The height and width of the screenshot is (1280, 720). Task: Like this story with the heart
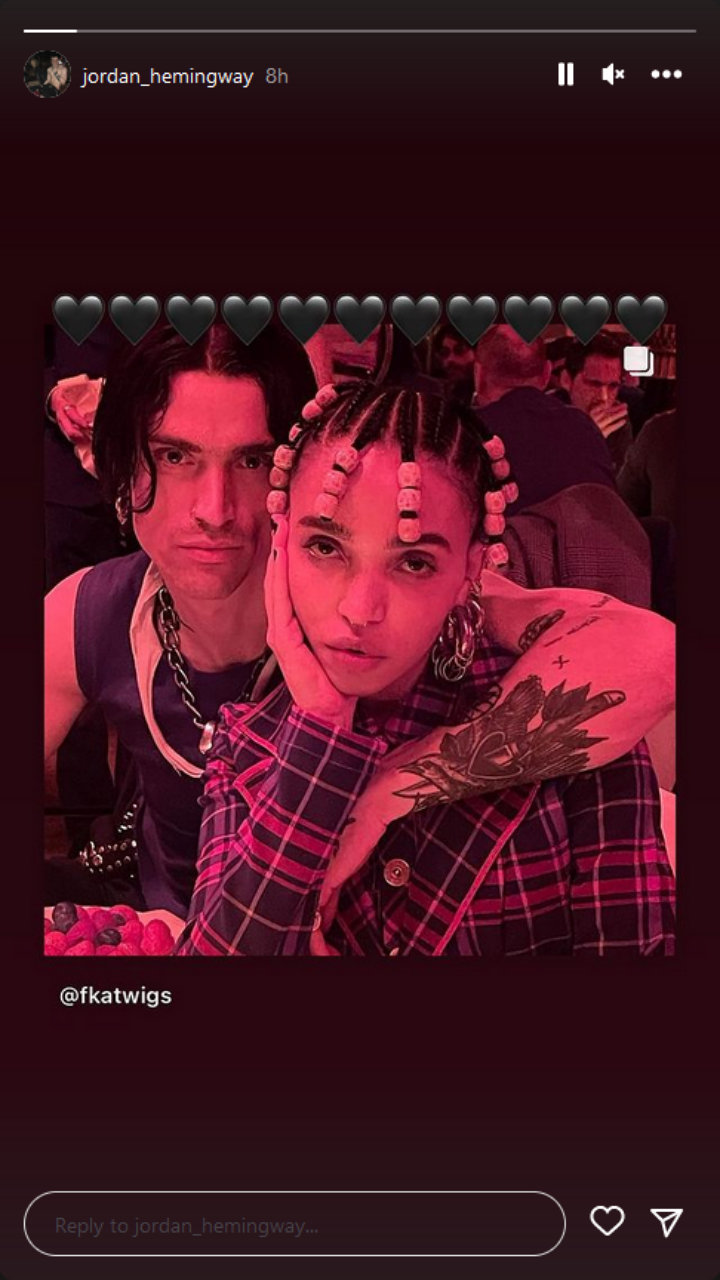(x=607, y=1221)
